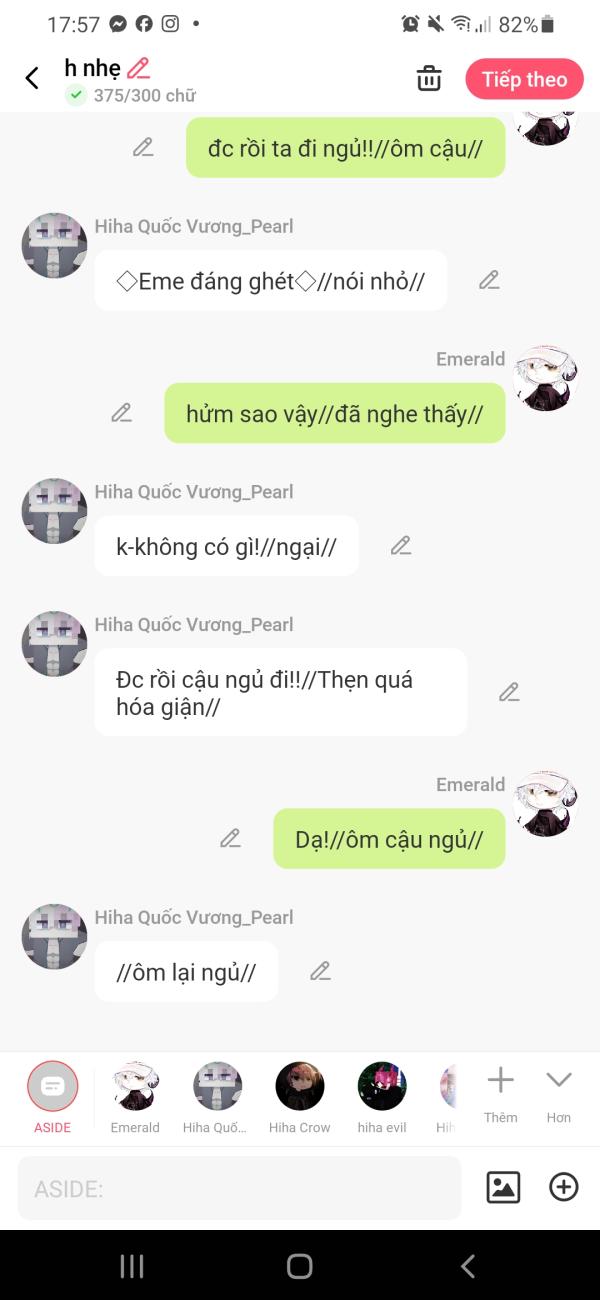Open the circled plus options
The image size is (600, 1300).
tap(564, 1187)
